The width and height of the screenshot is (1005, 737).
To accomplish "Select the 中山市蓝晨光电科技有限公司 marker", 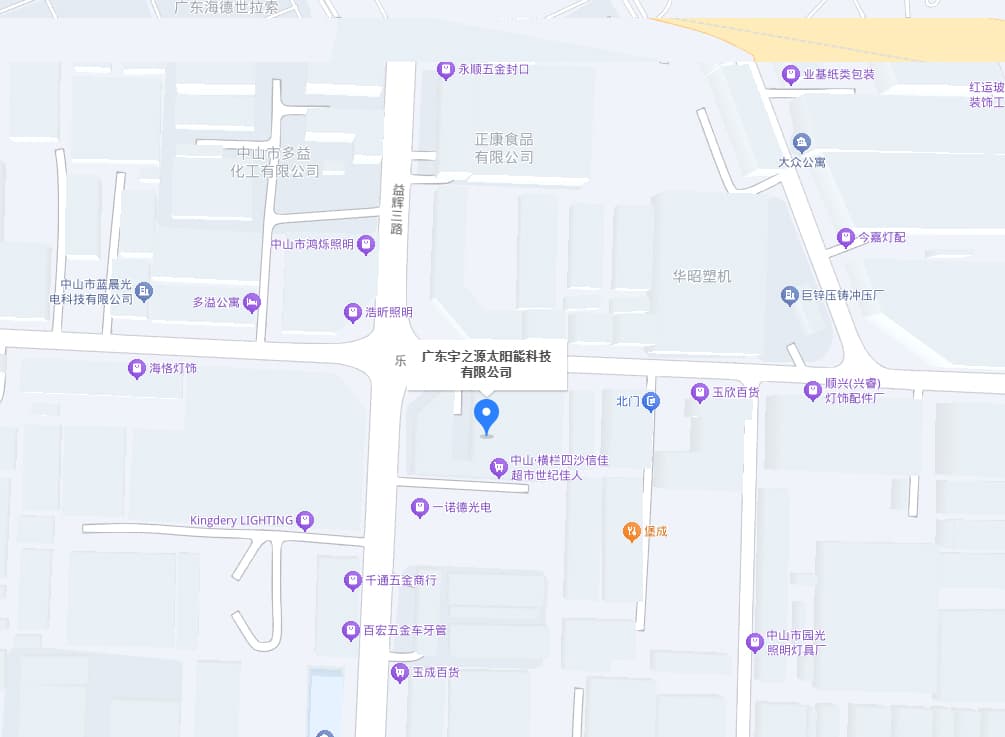I will pyautogui.click(x=144, y=291).
